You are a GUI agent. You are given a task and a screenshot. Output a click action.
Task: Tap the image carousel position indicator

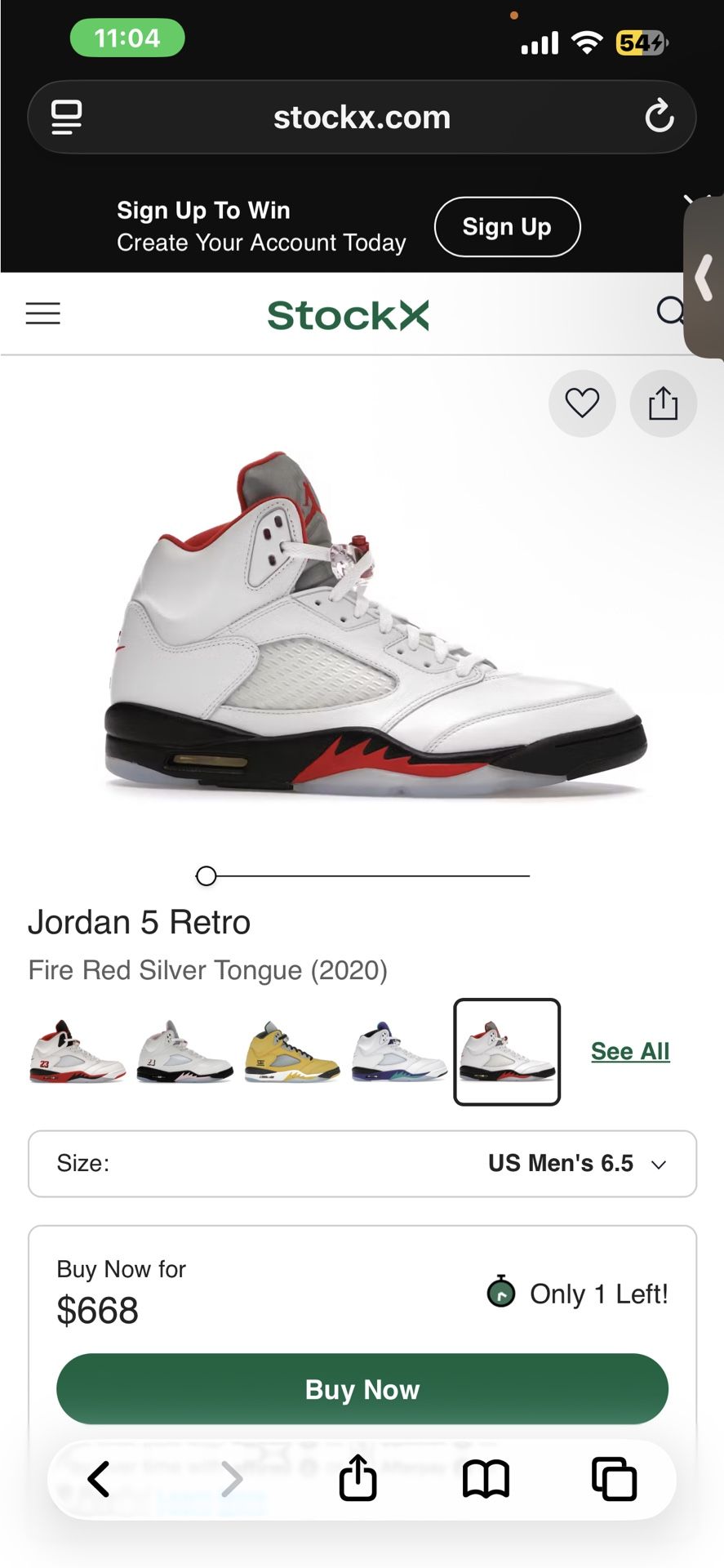pyautogui.click(x=206, y=875)
